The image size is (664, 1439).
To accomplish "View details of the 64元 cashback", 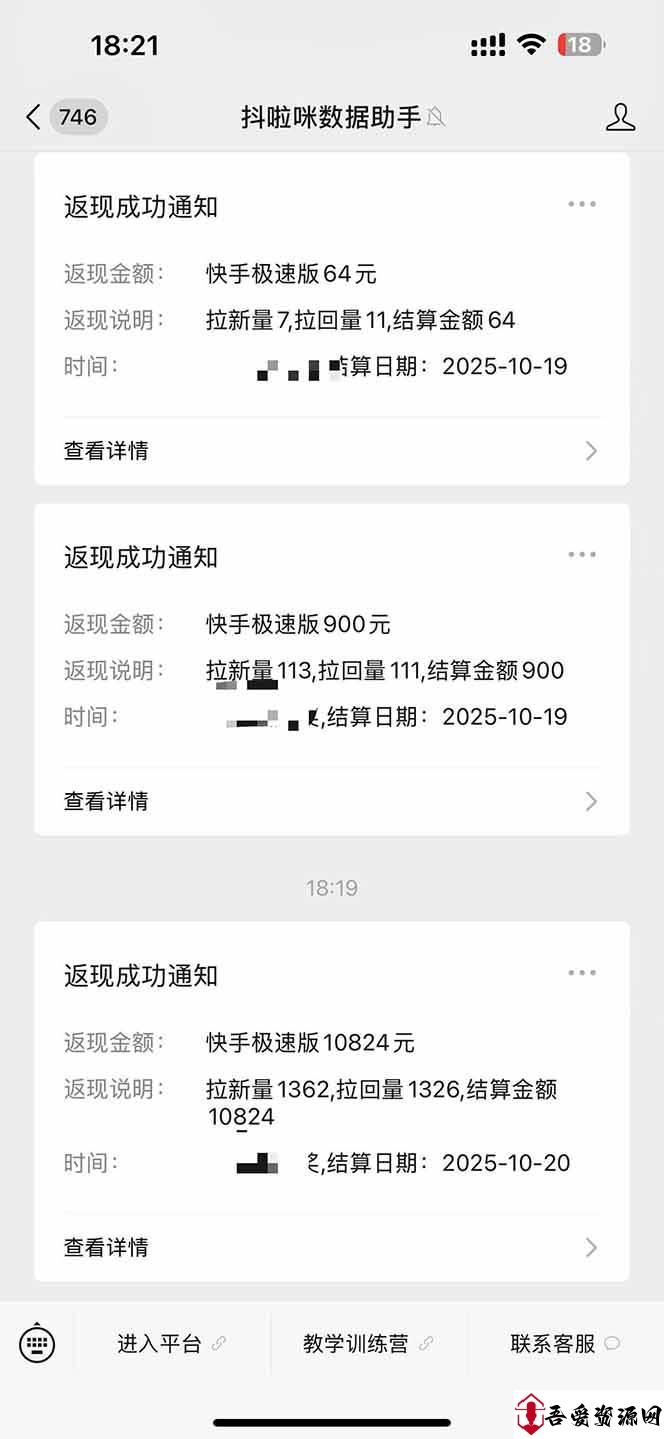I will pos(331,450).
